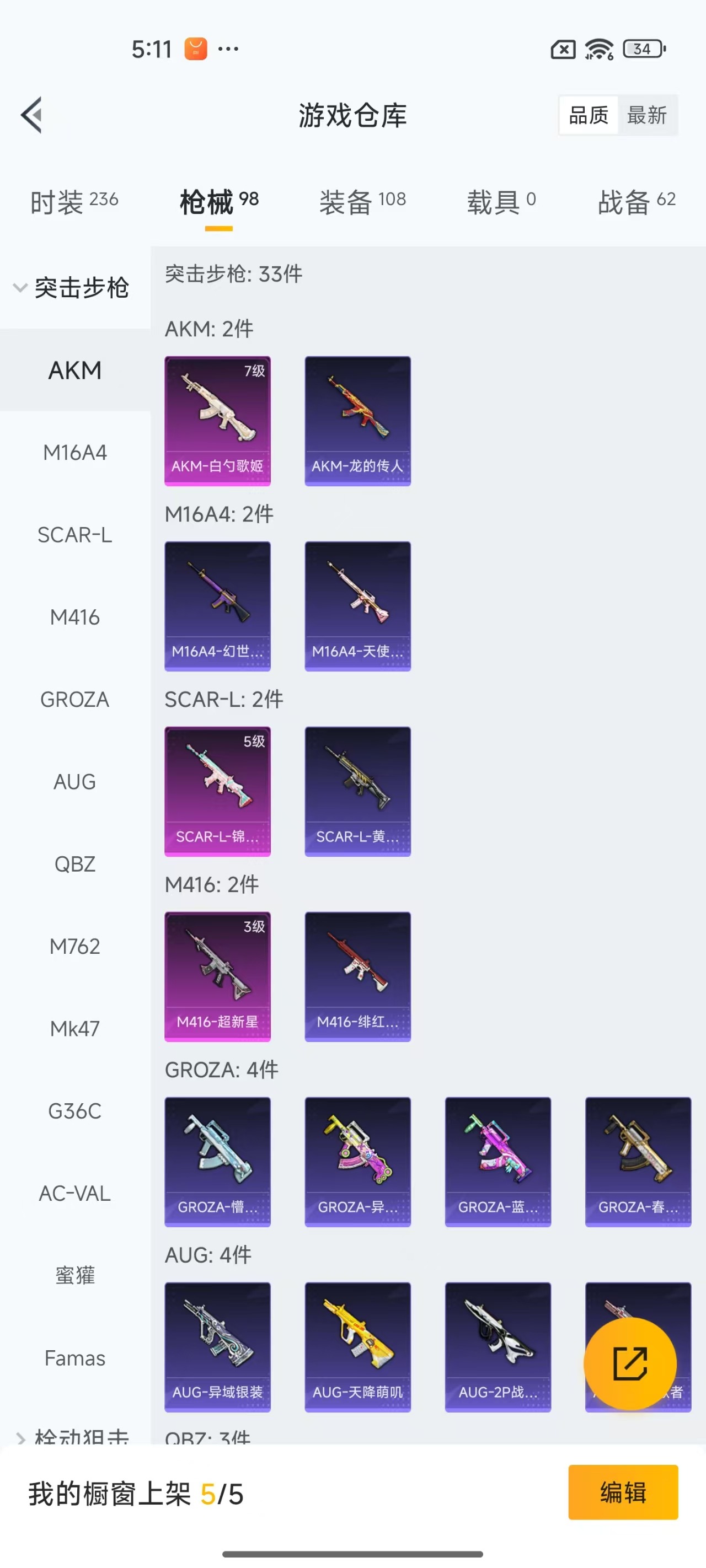The height and width of the screenshot is (1568, 706).
Task: View the AUG-异域银装 skin
Action: 217,1346
